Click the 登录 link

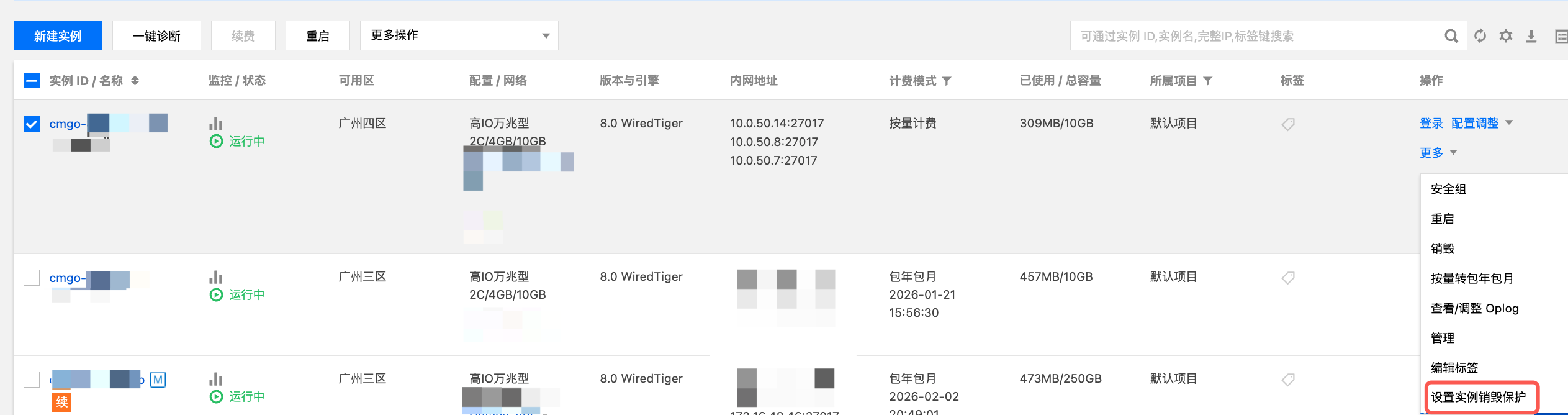coord(1431,123)
